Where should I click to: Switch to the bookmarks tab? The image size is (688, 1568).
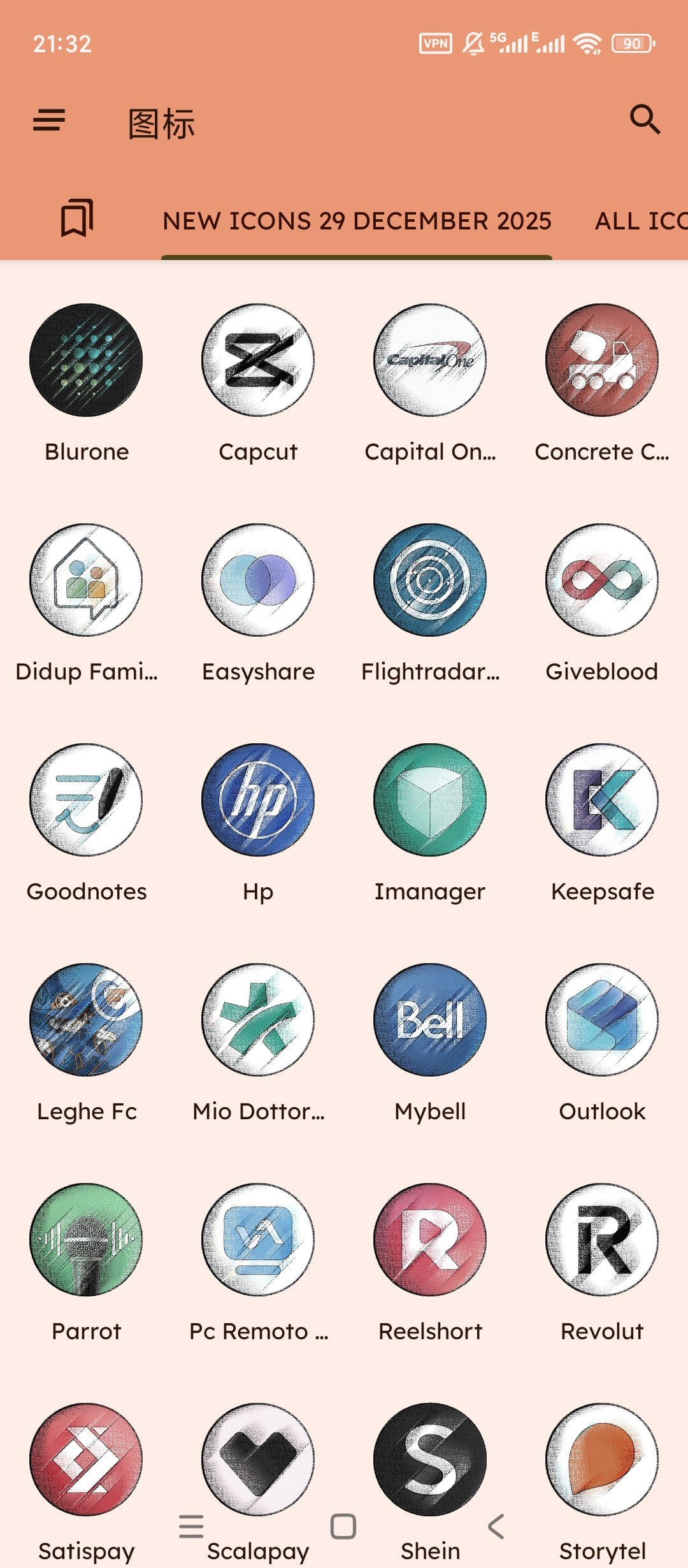(77, 218)
